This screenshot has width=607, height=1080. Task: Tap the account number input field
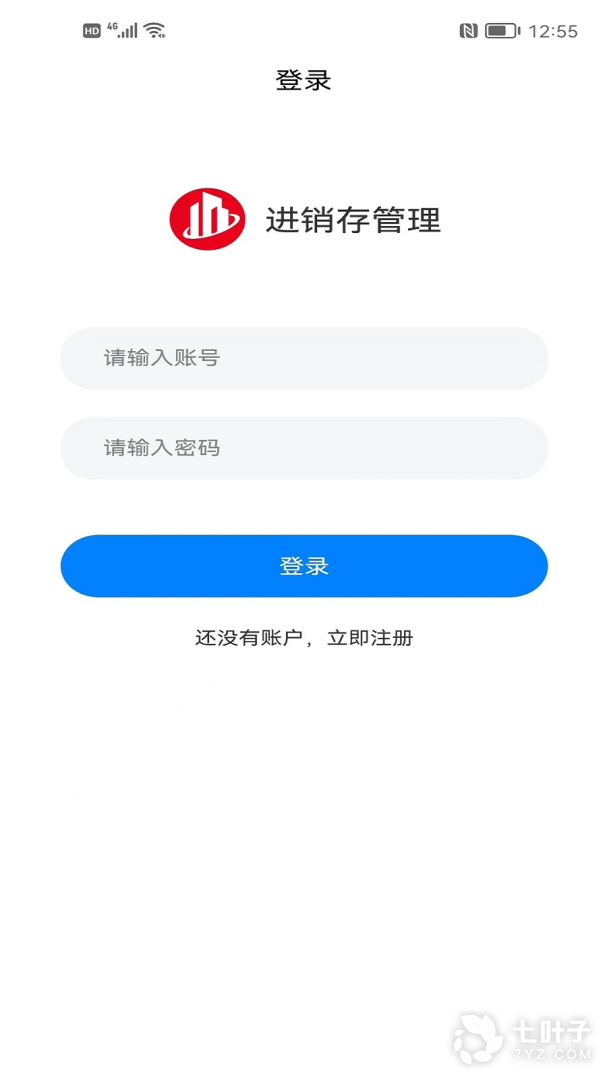pyautogui.click(x=304, y=358)
